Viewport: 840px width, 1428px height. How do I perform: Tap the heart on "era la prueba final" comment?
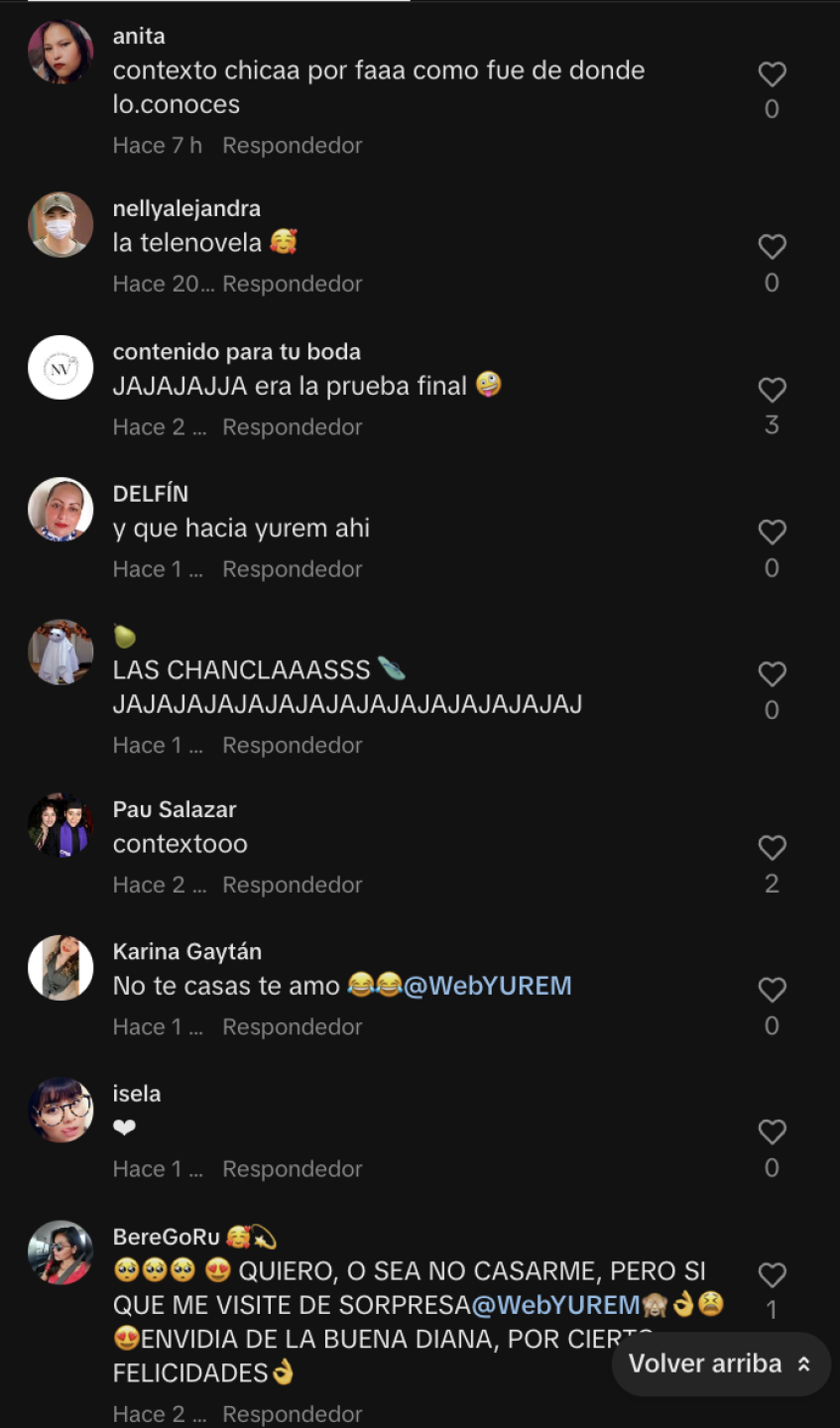772,390
